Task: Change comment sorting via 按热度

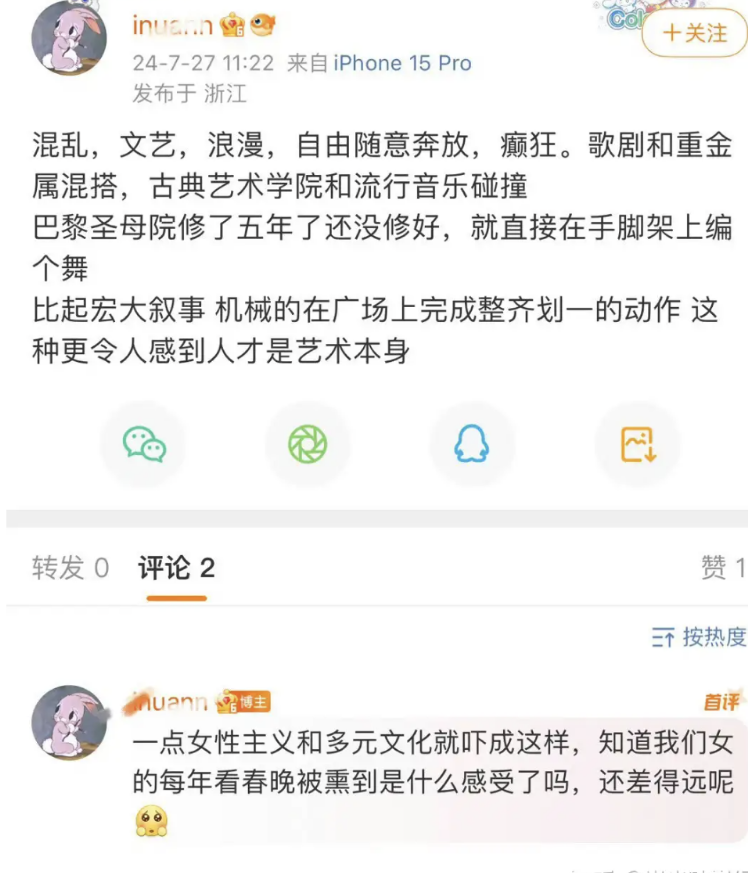Action: coord(699,637)
